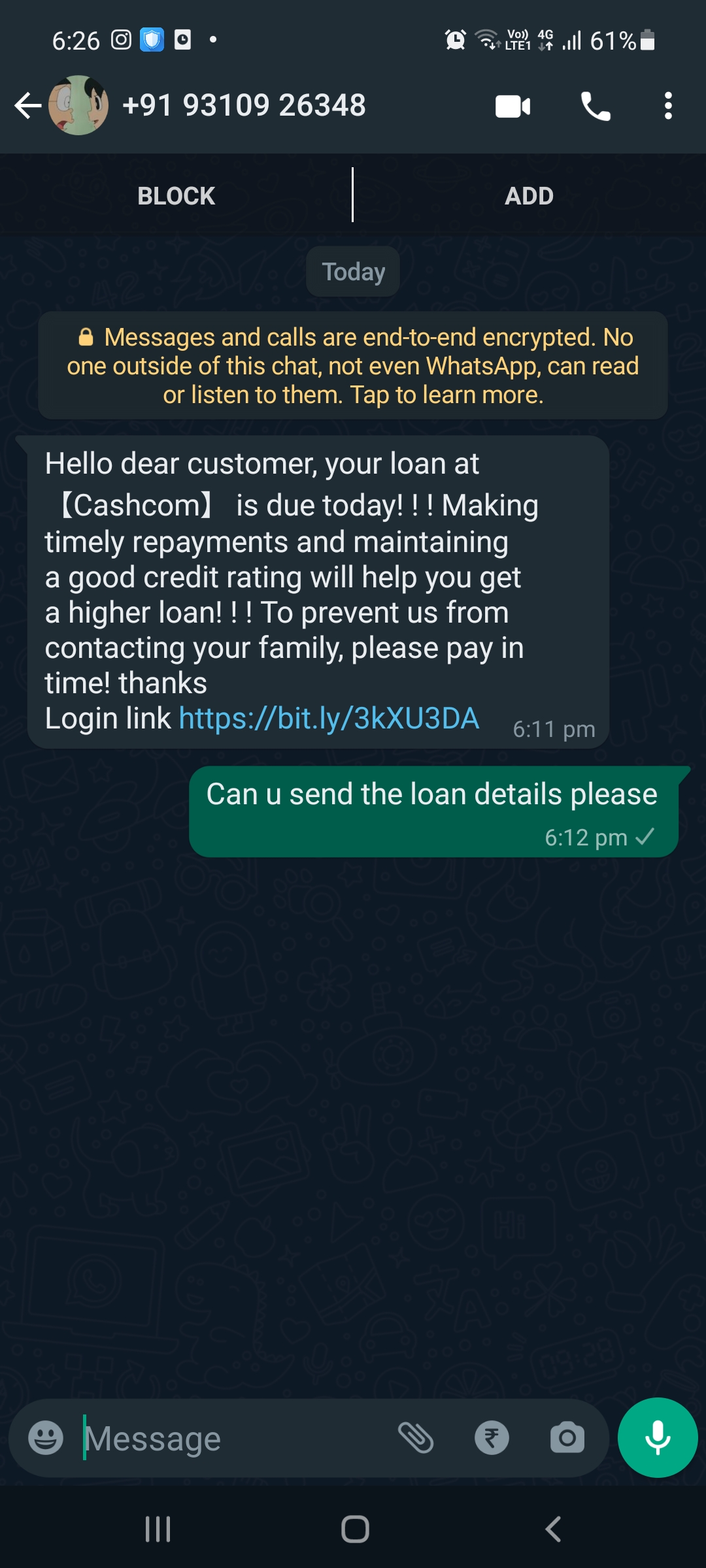Add this number to contacts

tap(529, 195)
